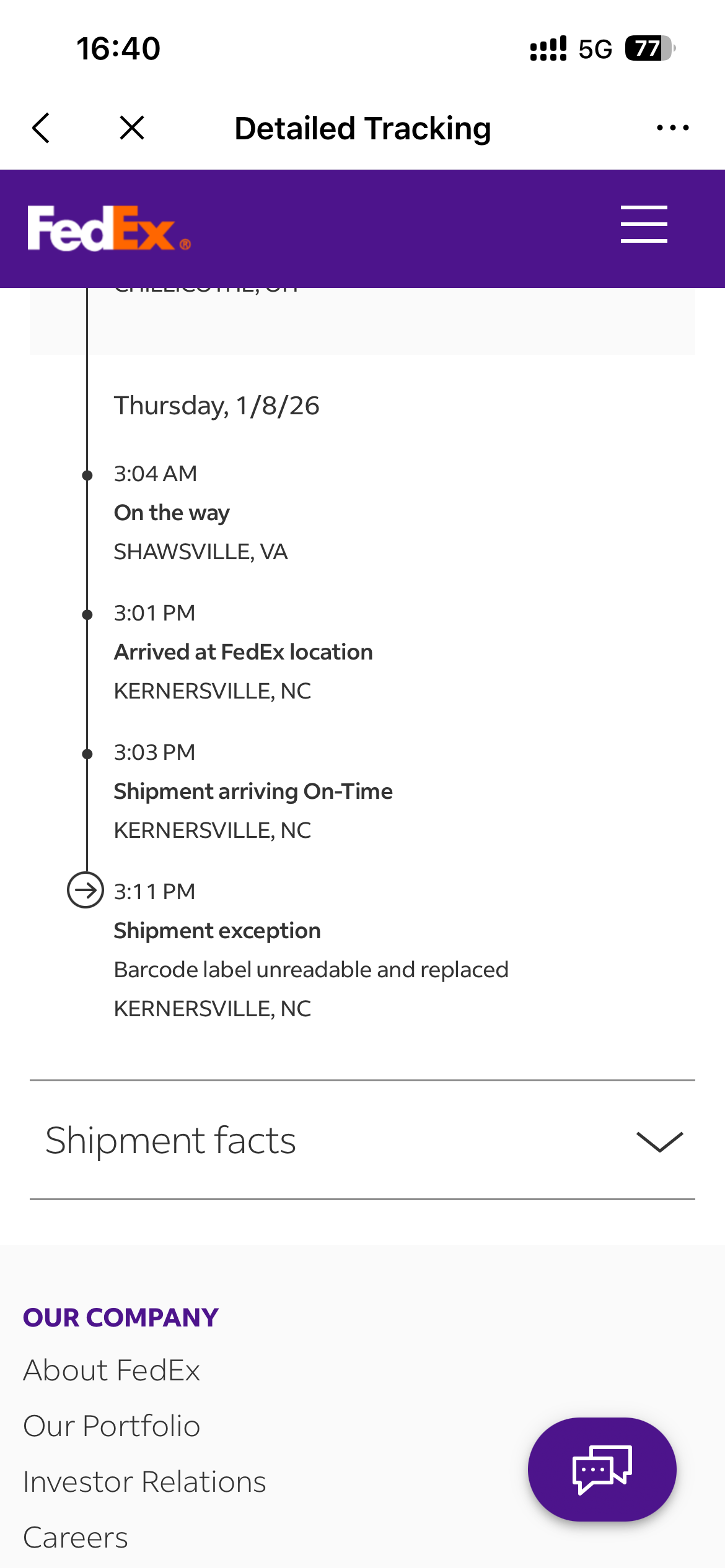Visit the Our Portfolio page
The width and height of the screenshot is (725, 1568).
click(112, 1426)
